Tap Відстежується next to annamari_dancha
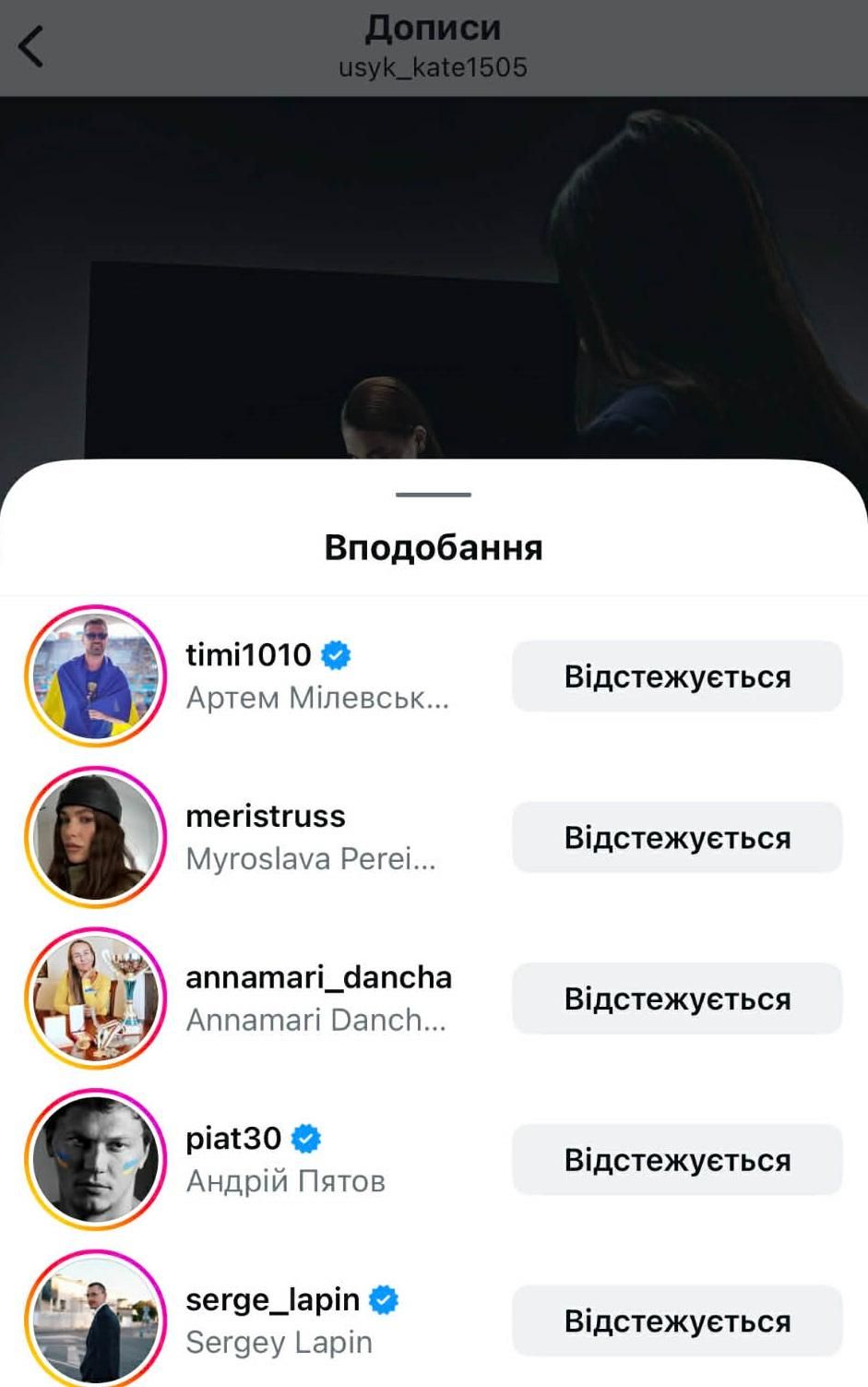Image resolution: width=868 pixels, height=1387 pixels. [x=677, y=998]
